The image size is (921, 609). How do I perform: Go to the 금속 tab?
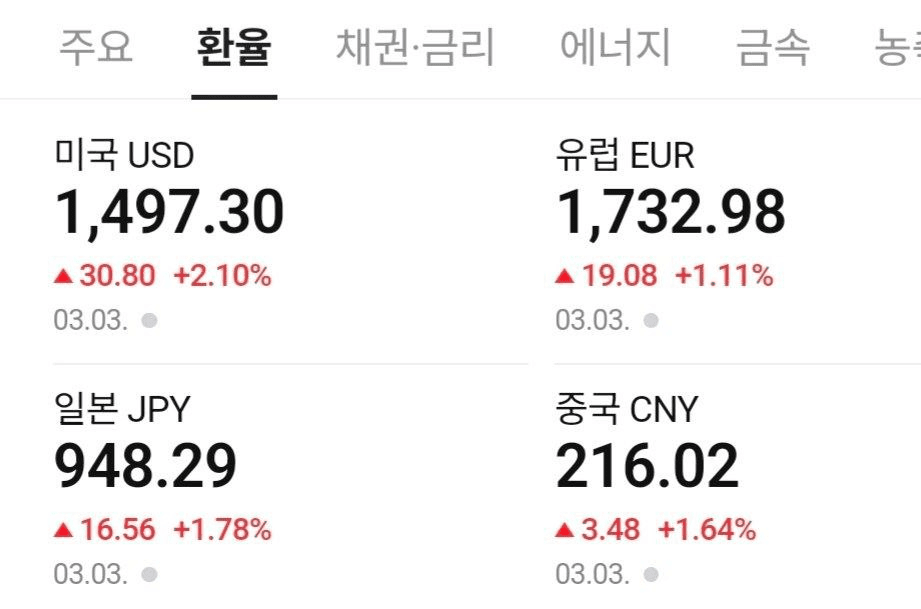click(773, 48)
